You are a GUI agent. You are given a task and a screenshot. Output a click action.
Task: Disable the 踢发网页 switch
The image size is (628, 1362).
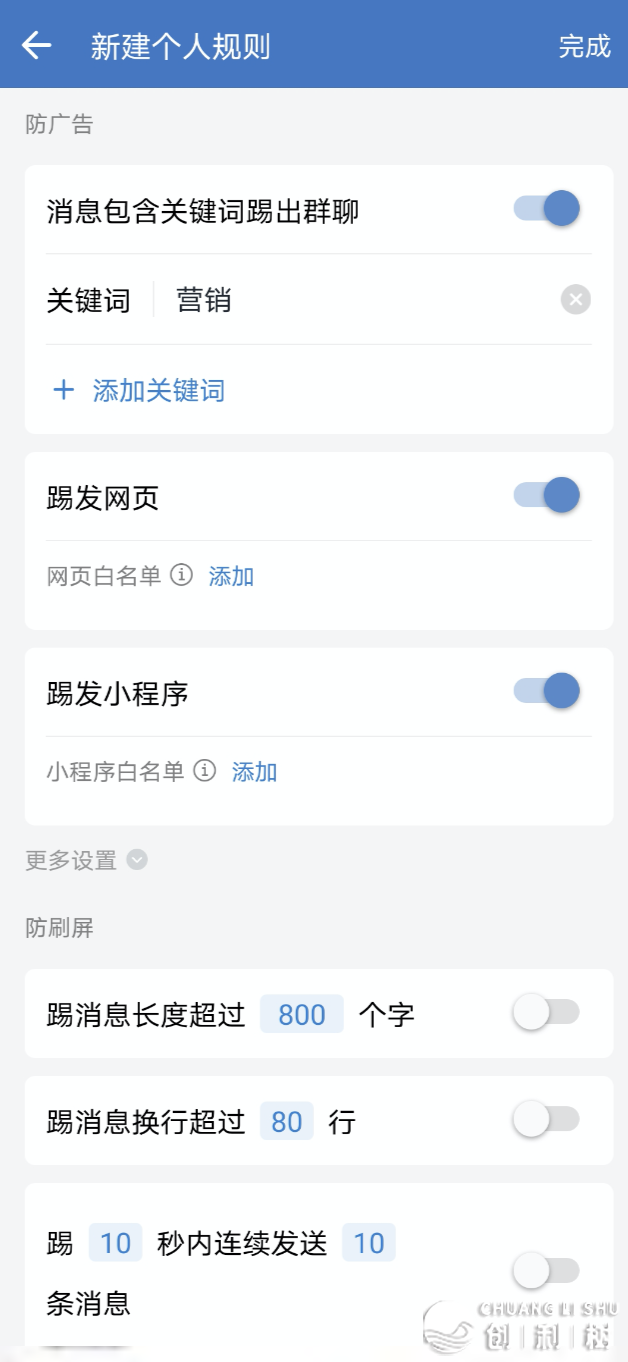(547, 495)
